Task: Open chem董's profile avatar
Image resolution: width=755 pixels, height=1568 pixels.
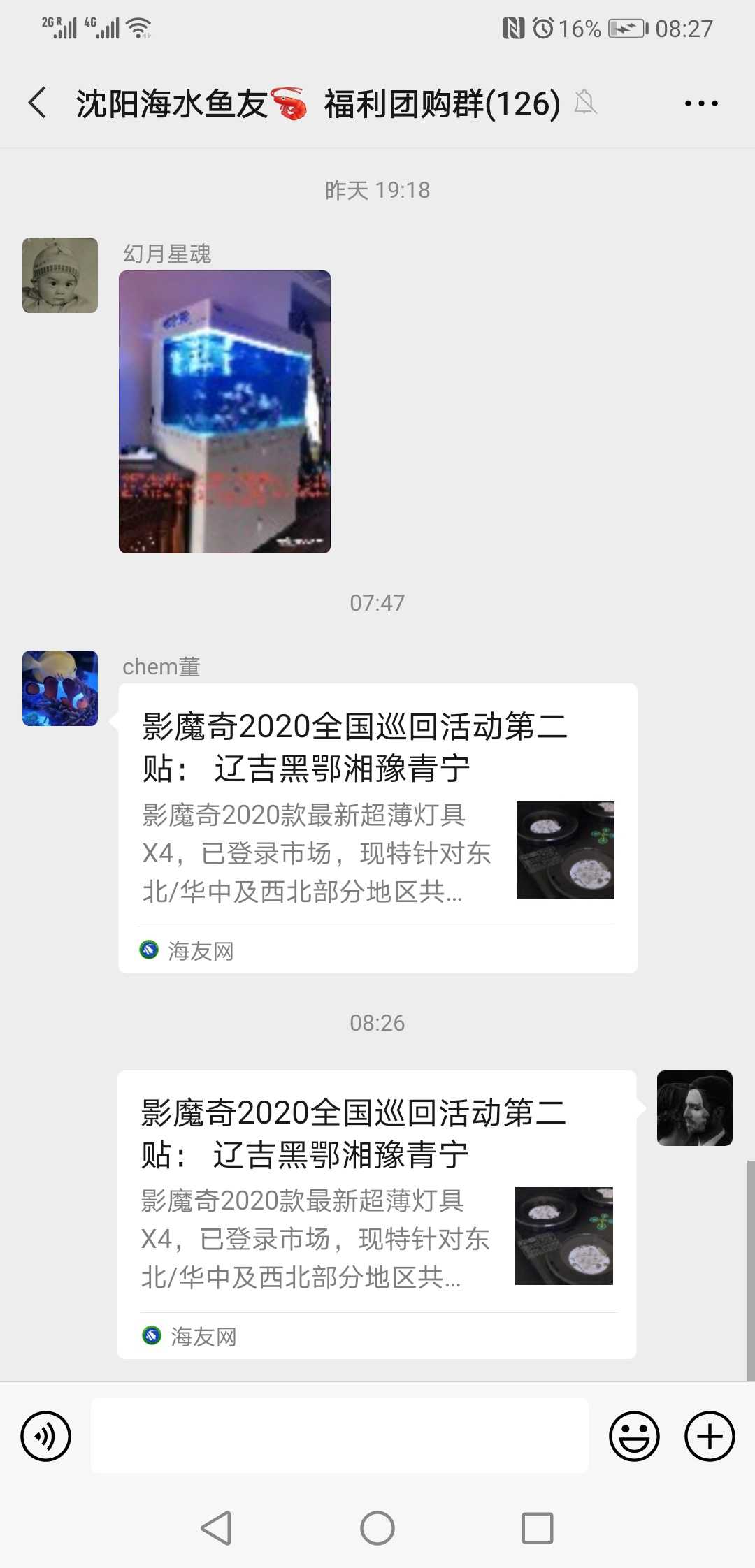Action: coord(60,688)
